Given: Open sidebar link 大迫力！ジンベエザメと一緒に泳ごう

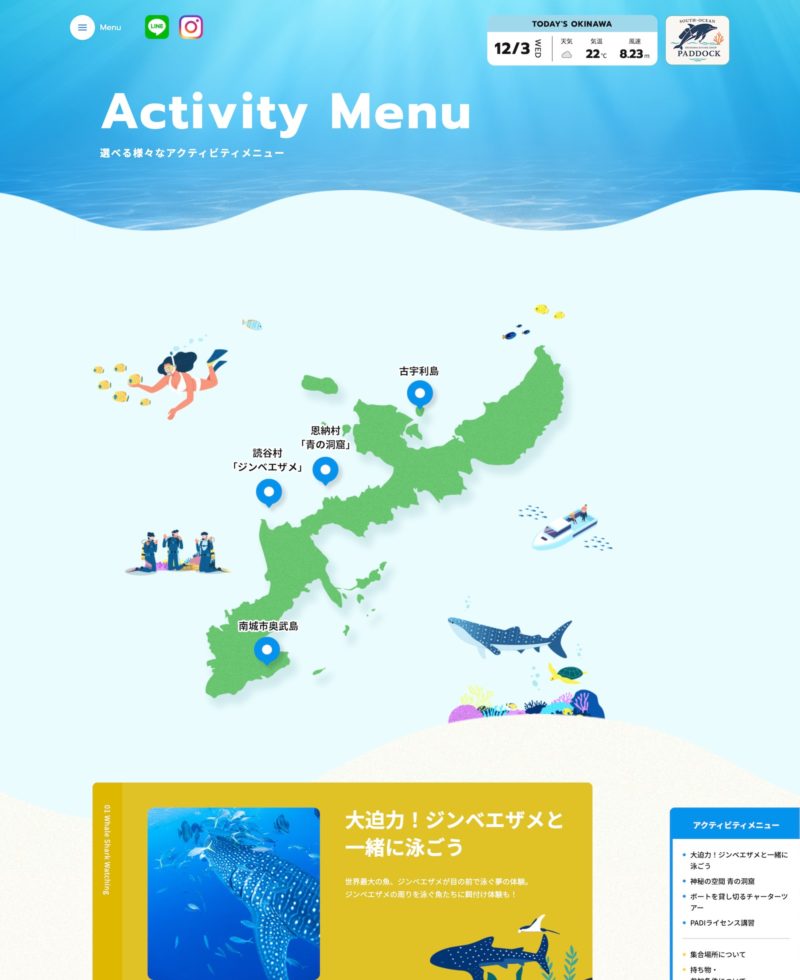Looking at the screenshot, I should [738, 860].
